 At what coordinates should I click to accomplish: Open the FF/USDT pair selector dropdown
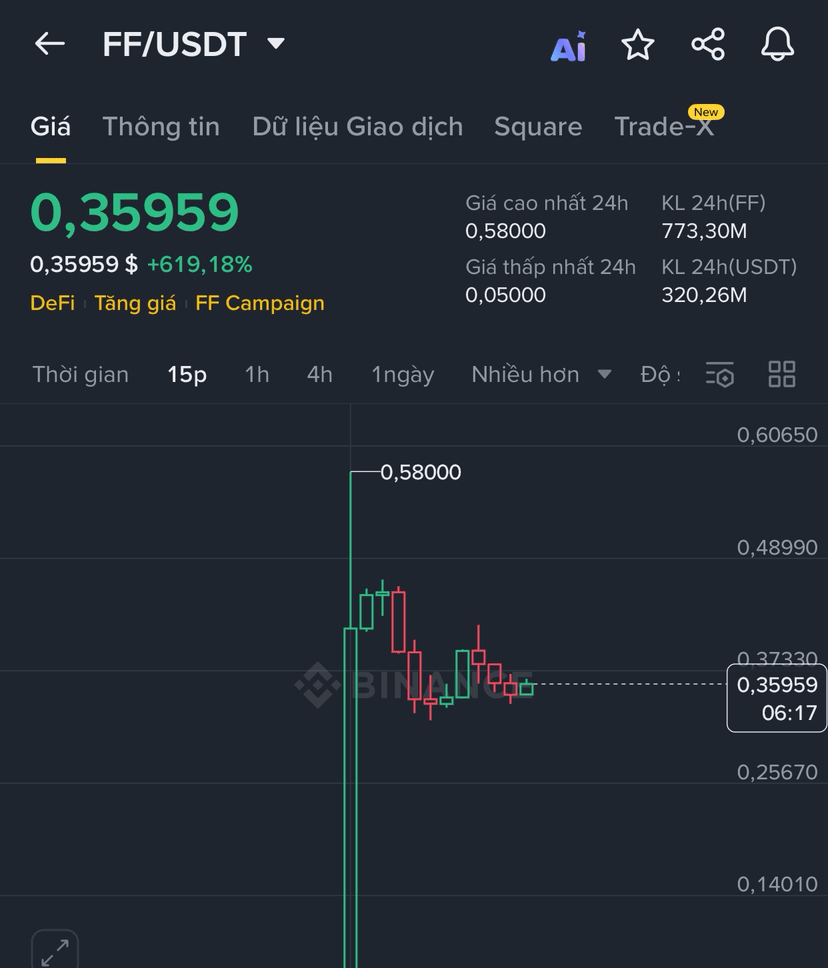click(x=276, y=44)
